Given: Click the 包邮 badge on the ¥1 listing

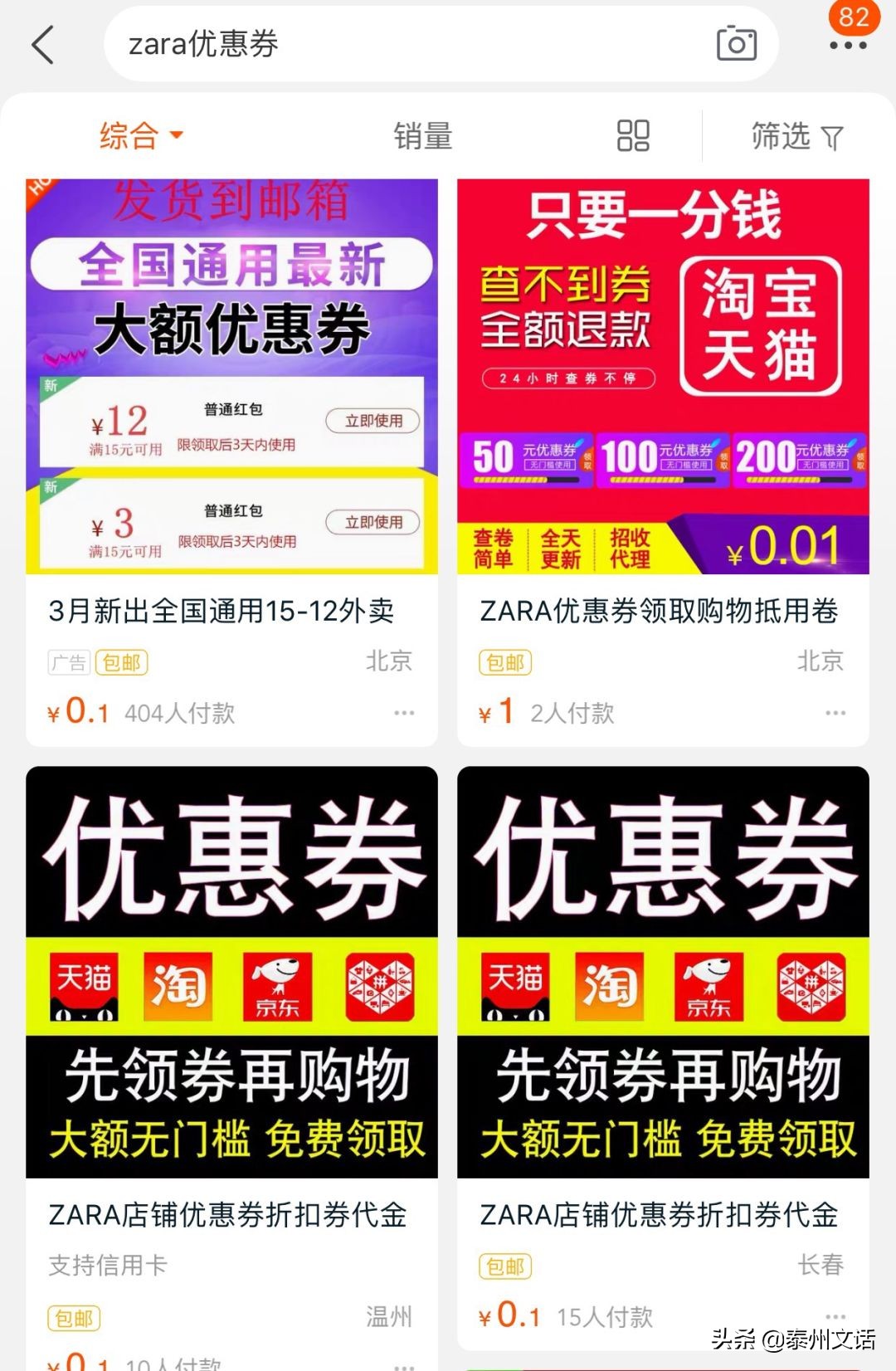Looking at the screenshot, I should click(x=504, y=662).
